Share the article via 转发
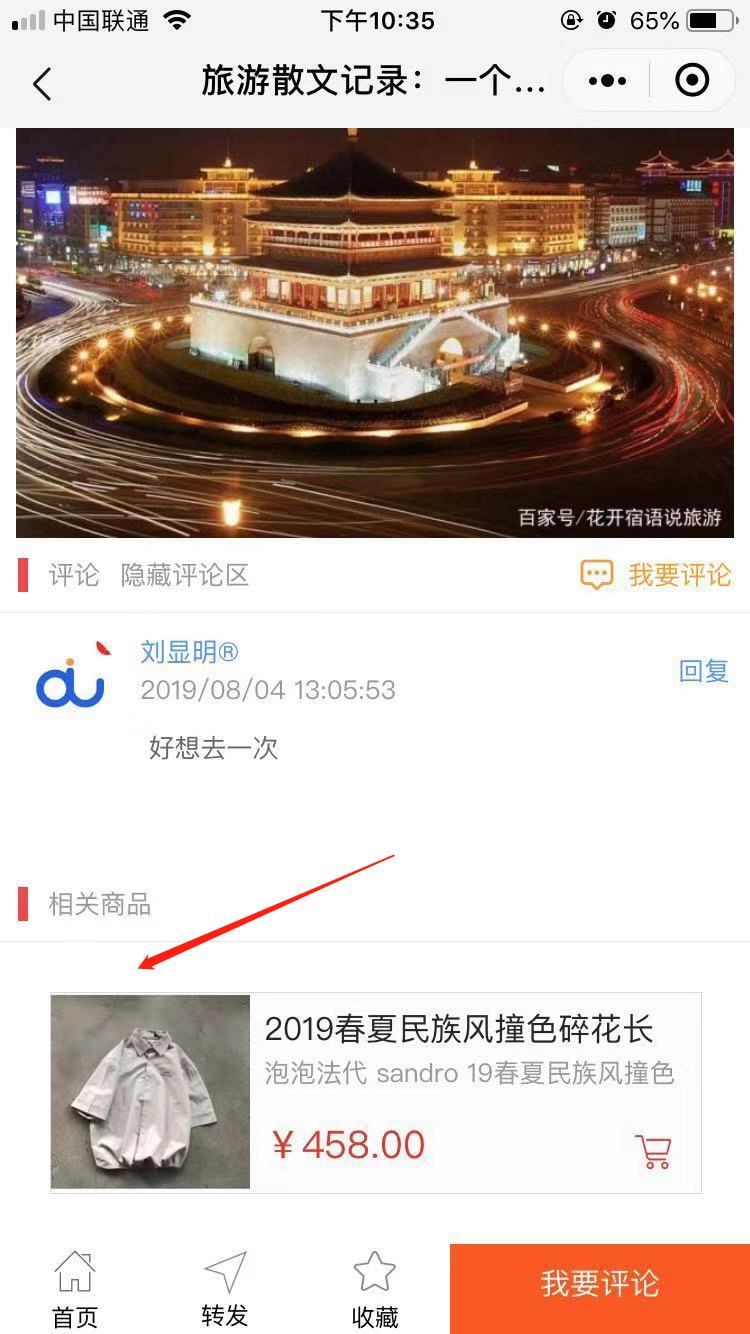Image resolution: width=750 pixels, height=1334 pixels. (x=224, y=1289)
